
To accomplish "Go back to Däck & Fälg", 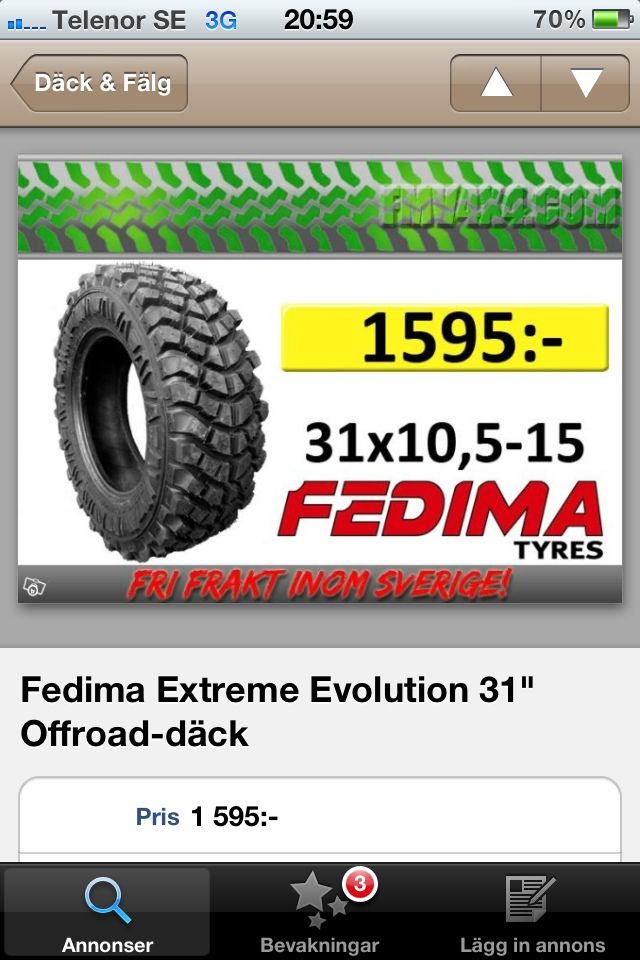I will coord(100,83).
